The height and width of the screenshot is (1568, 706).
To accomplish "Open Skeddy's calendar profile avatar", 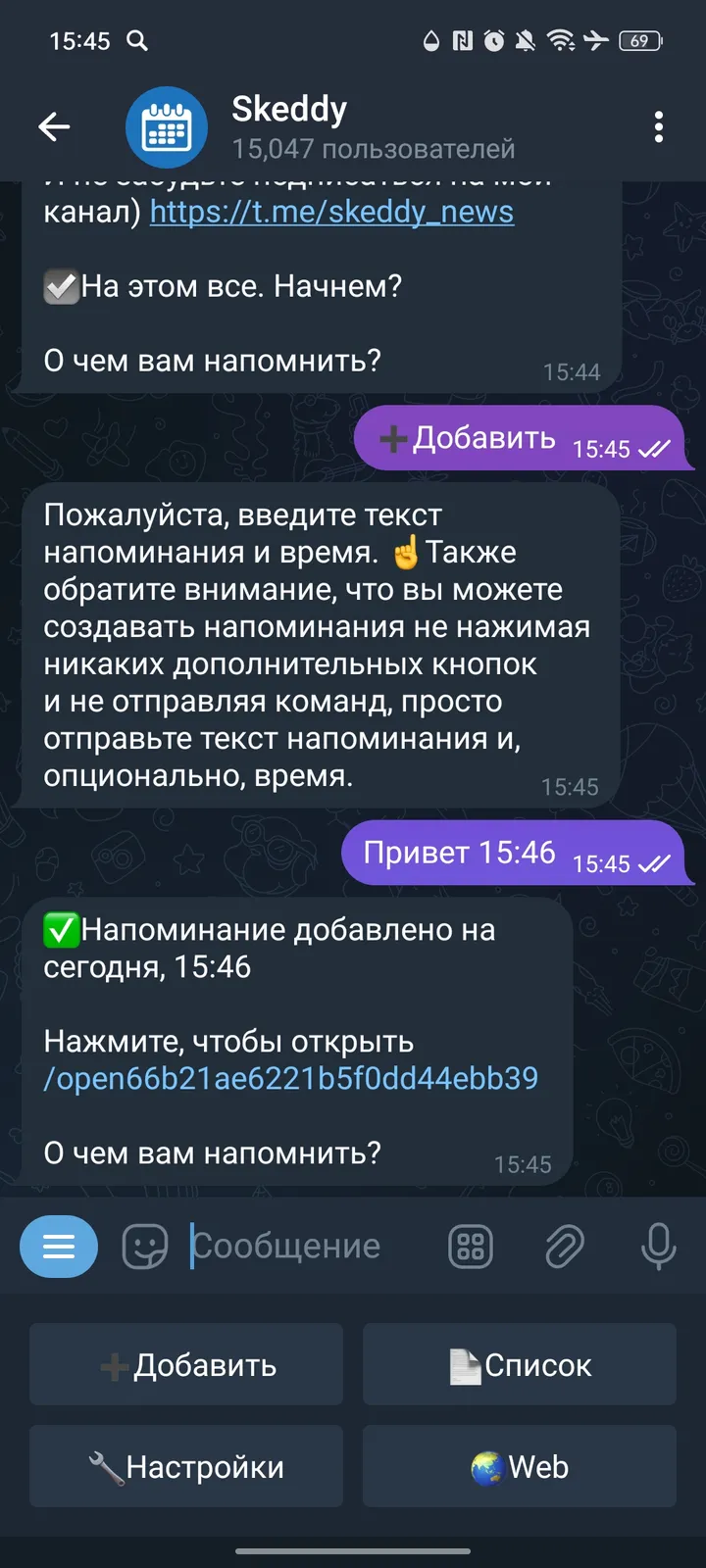I will coord(167,126).
